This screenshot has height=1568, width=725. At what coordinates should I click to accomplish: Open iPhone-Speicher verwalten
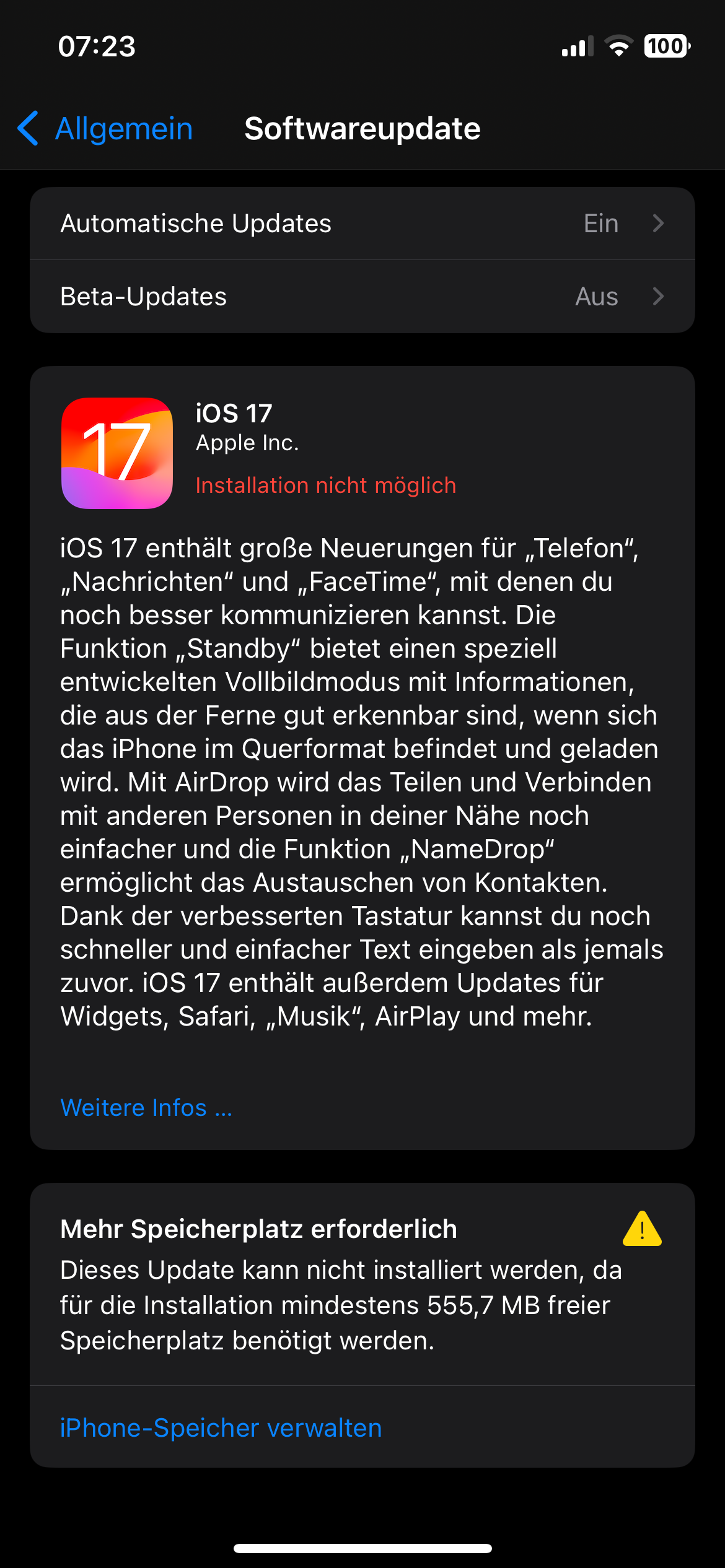221,1427
